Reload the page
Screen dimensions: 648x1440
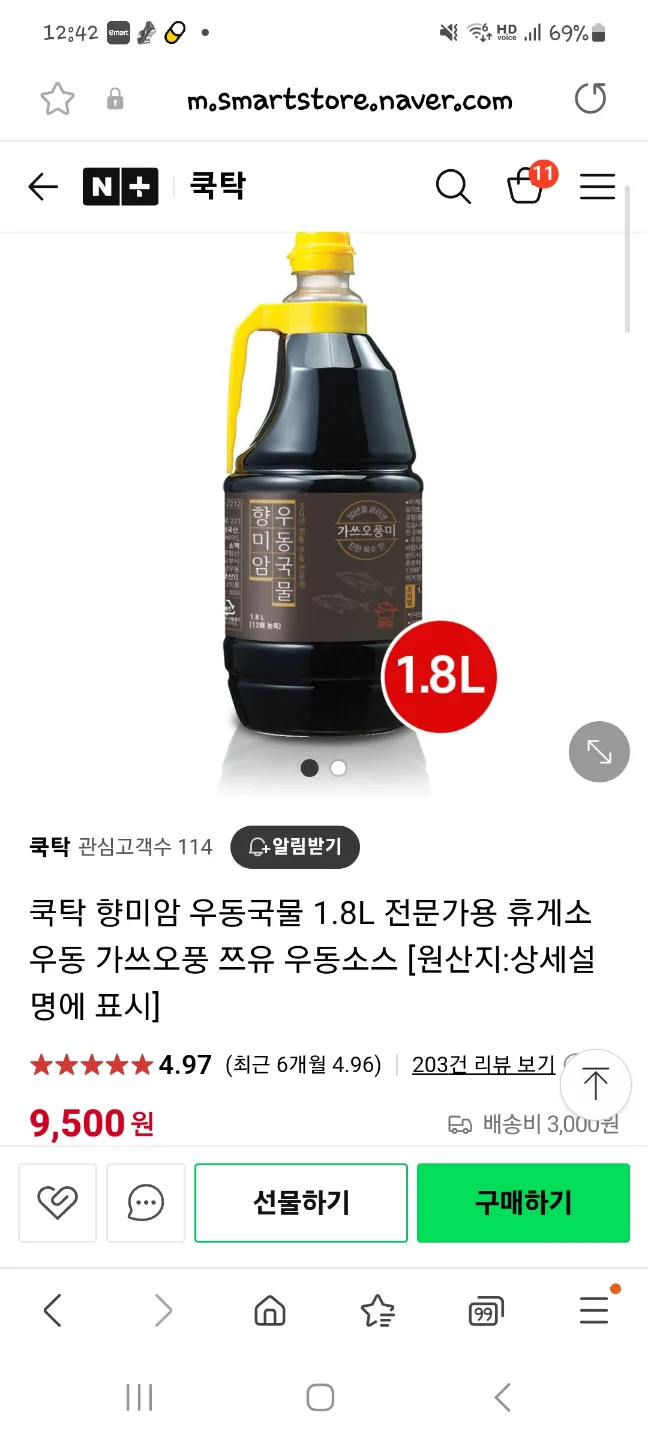pos(590,99)
